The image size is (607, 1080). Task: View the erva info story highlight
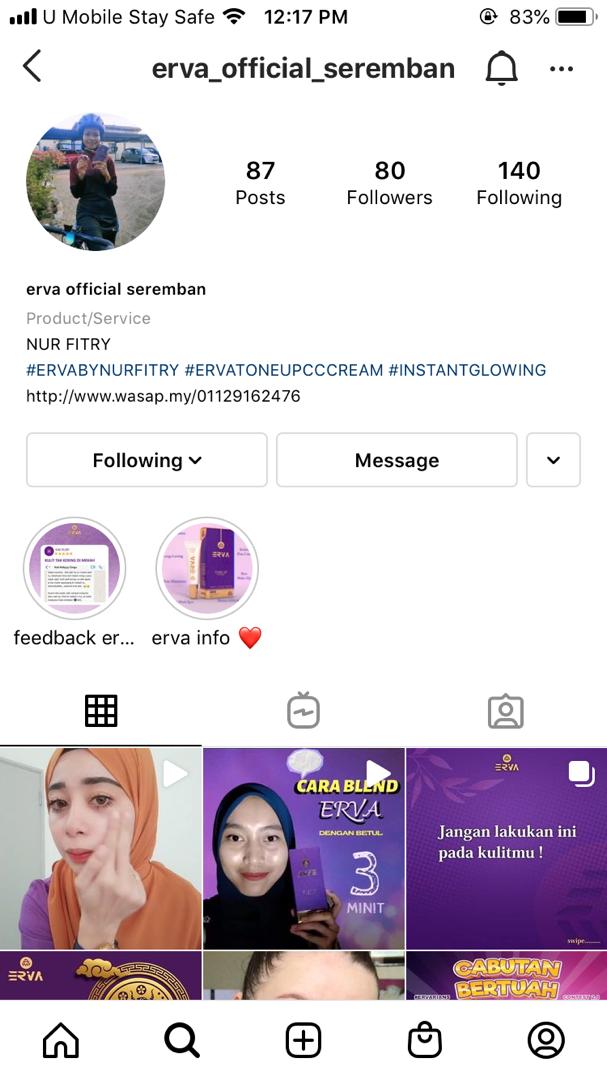207,568
